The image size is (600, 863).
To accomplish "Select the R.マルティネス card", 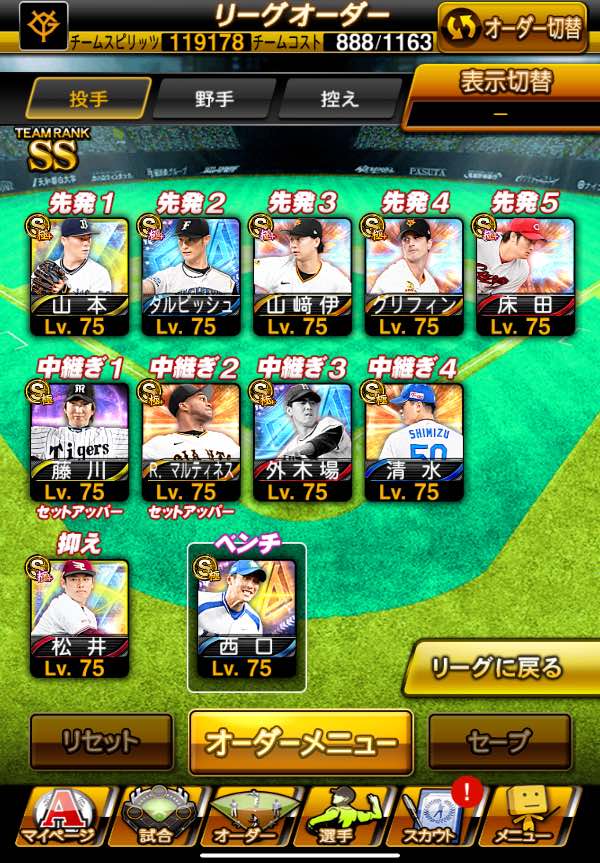I will 190,442.
